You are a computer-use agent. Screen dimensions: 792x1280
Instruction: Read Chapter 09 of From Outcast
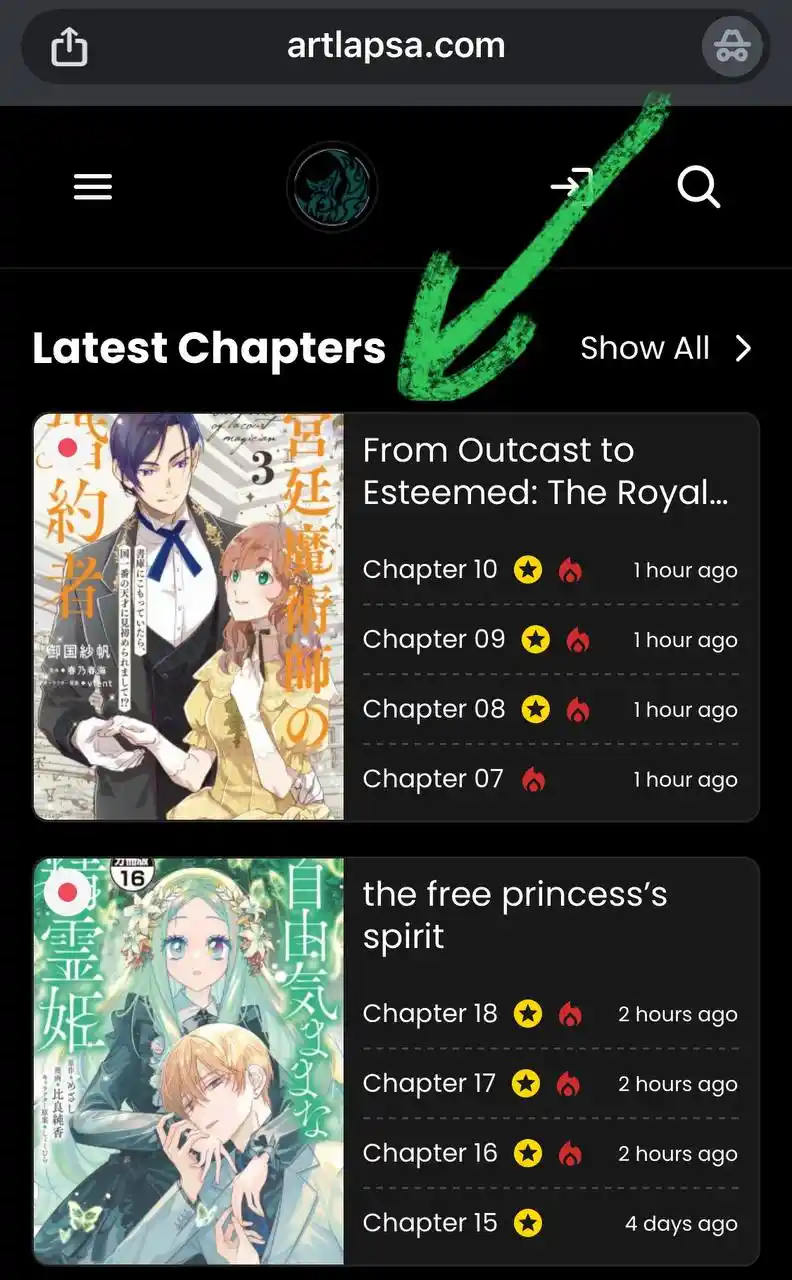click(x=550, y=640)
